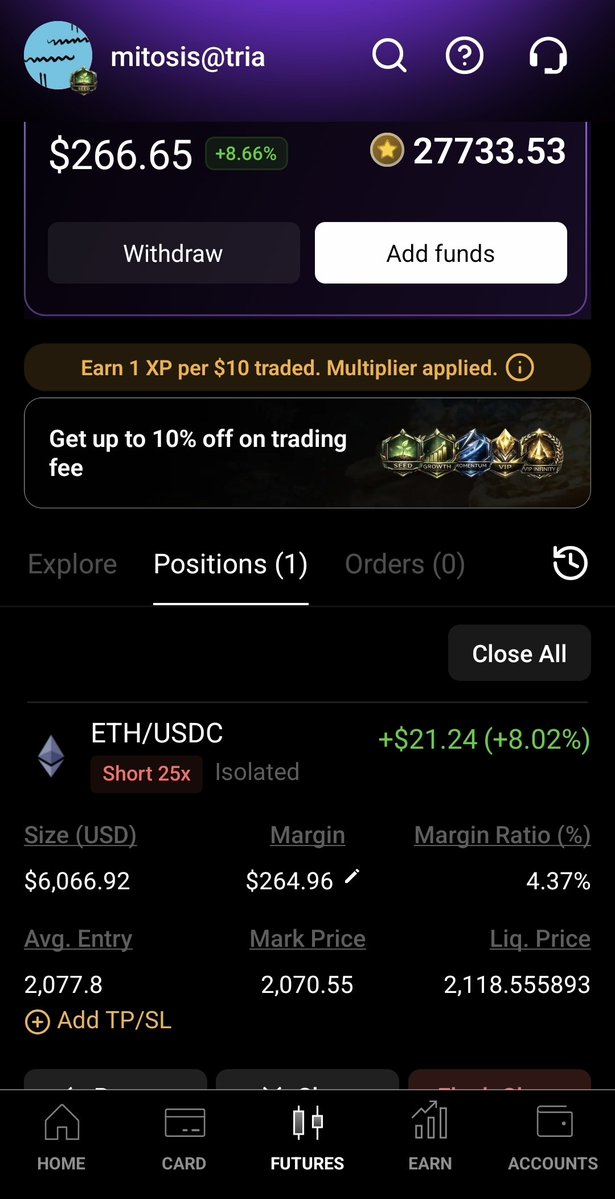Screen dimensions: 615x1199
Task: Open the search magnifier icon
Action: click(389, 57)
